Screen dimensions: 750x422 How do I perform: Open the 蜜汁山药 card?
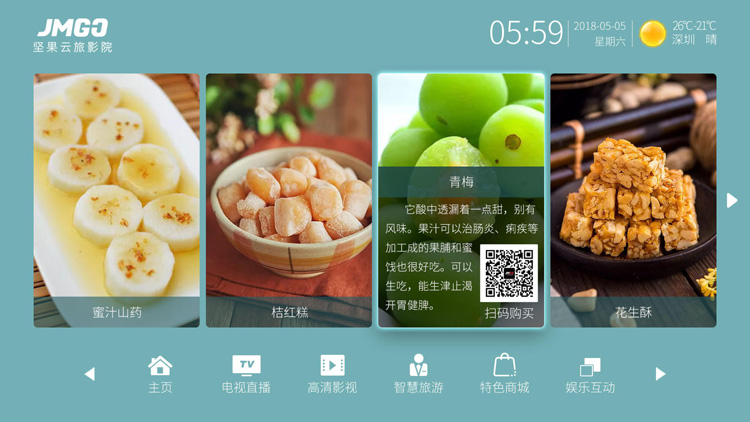click(117, 200)
